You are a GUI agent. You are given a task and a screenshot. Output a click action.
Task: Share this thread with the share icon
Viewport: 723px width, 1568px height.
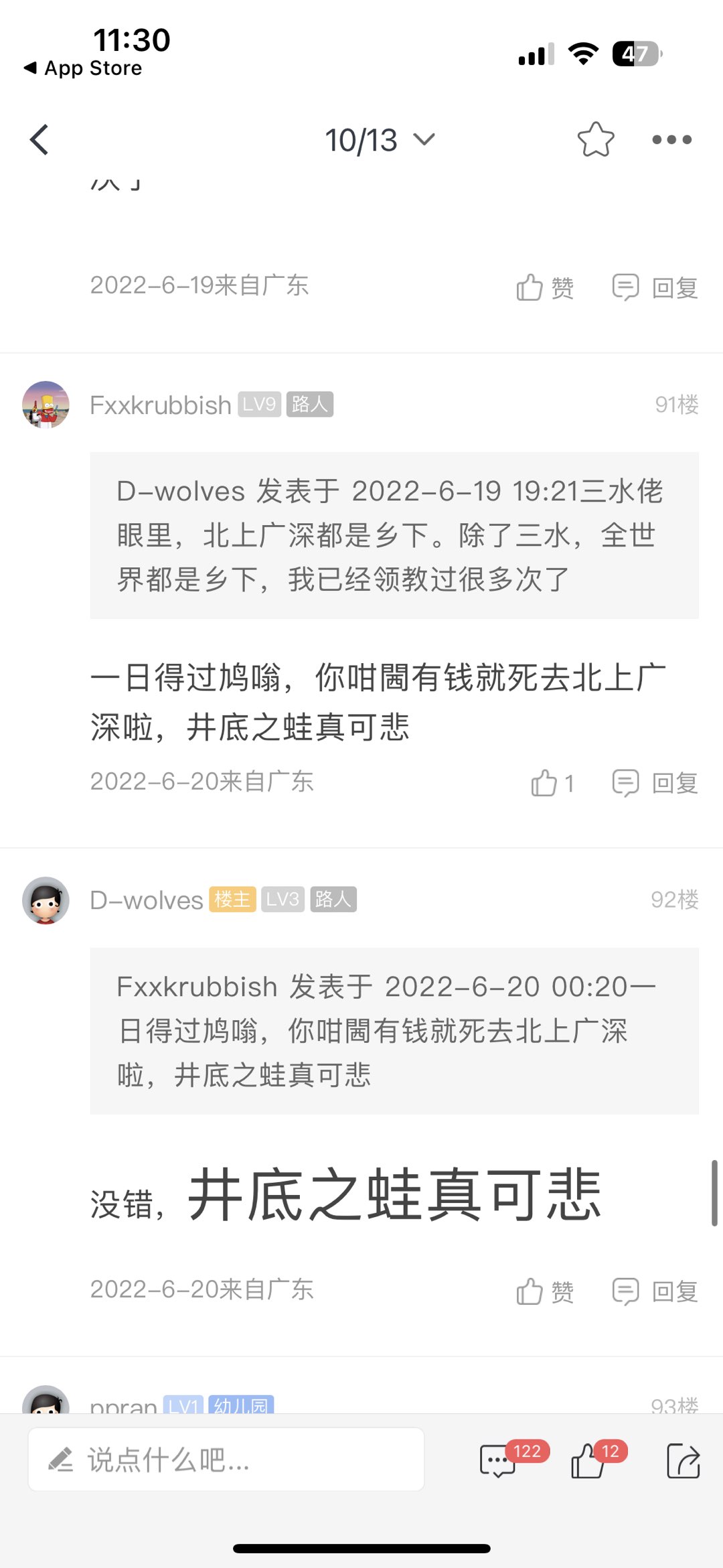pos(683,1461)
